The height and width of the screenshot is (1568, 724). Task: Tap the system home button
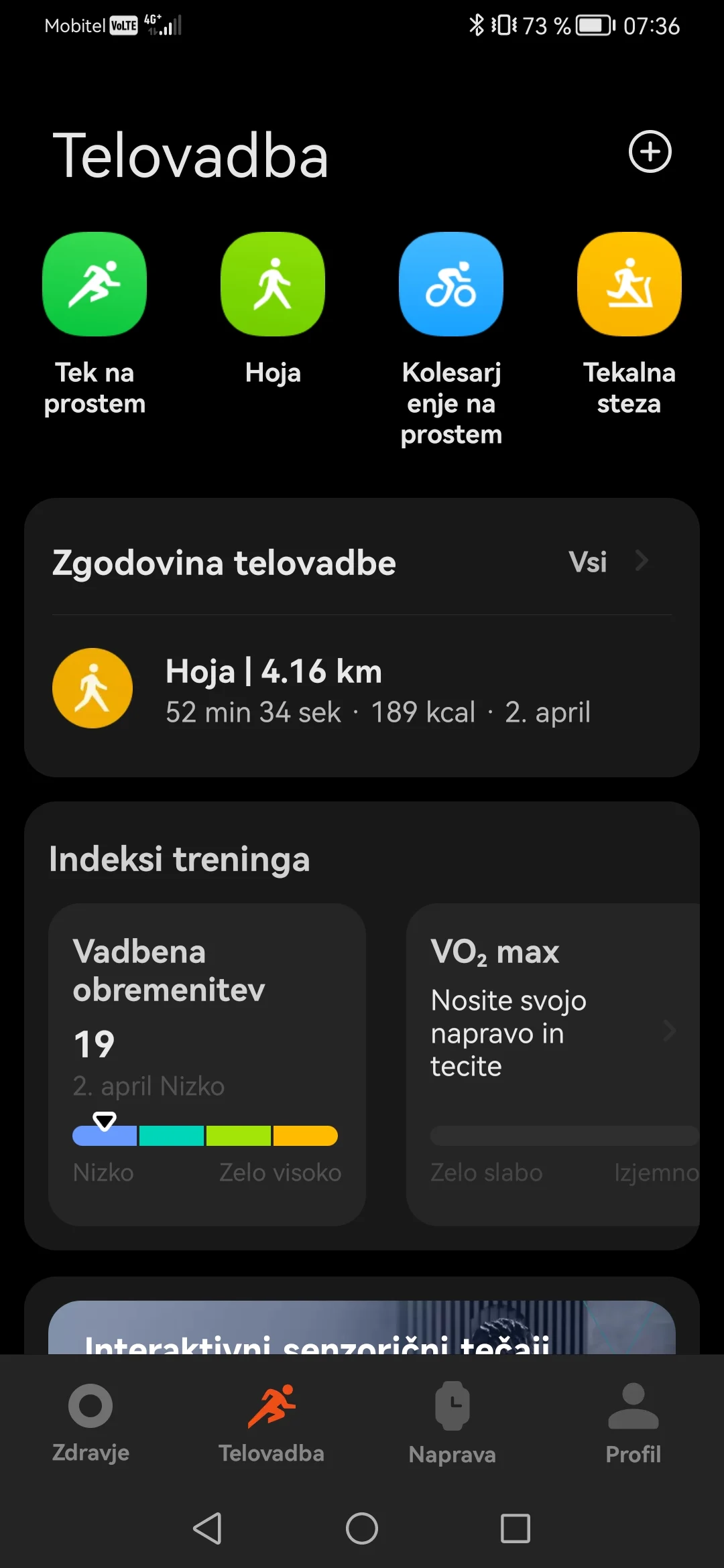pos(362,1528)
